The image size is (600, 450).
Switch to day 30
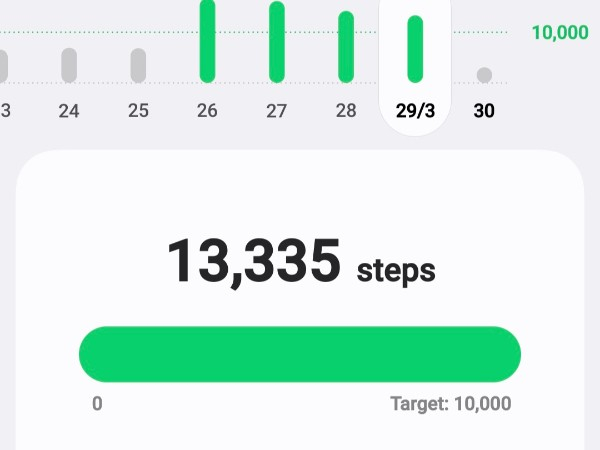click(484, 90)
